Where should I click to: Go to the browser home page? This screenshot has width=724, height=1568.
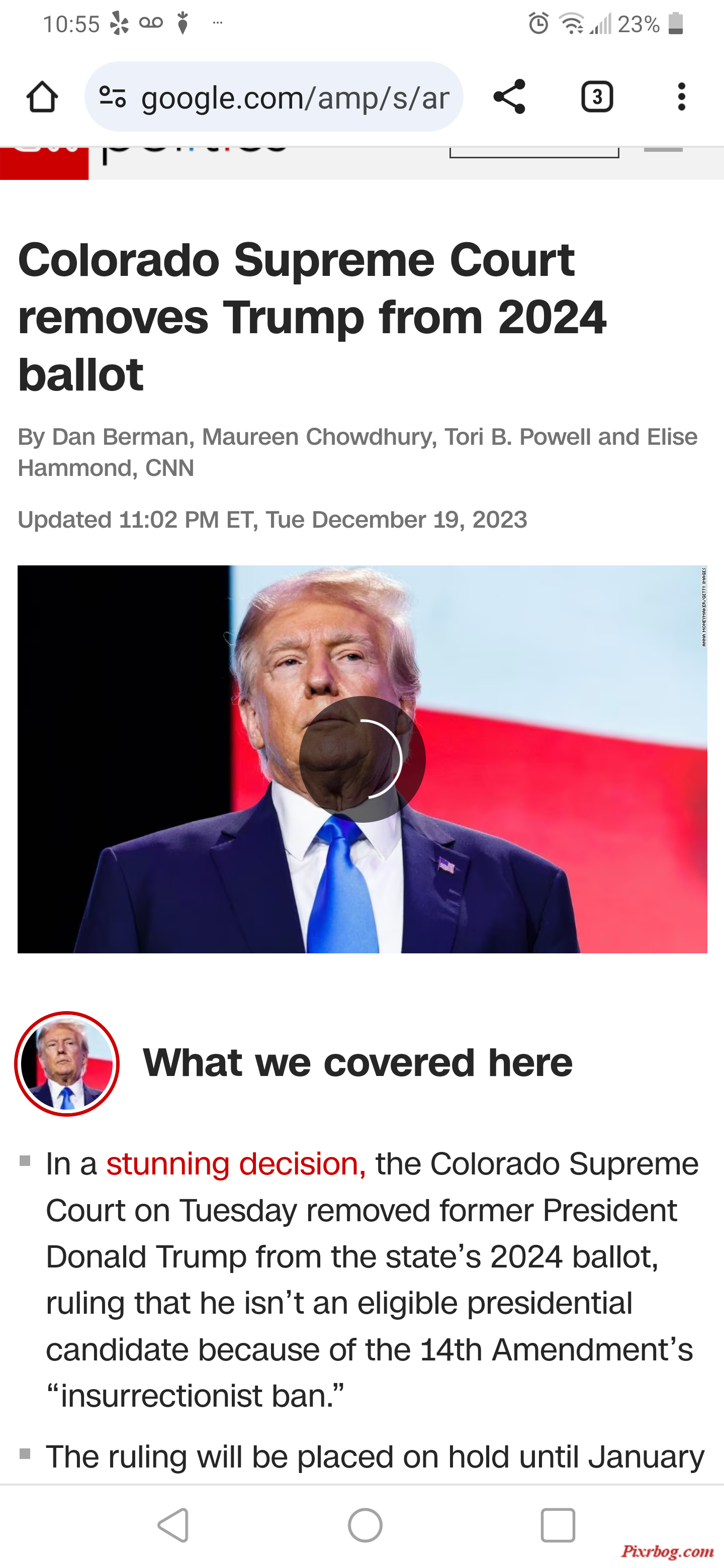coord(42,97)
